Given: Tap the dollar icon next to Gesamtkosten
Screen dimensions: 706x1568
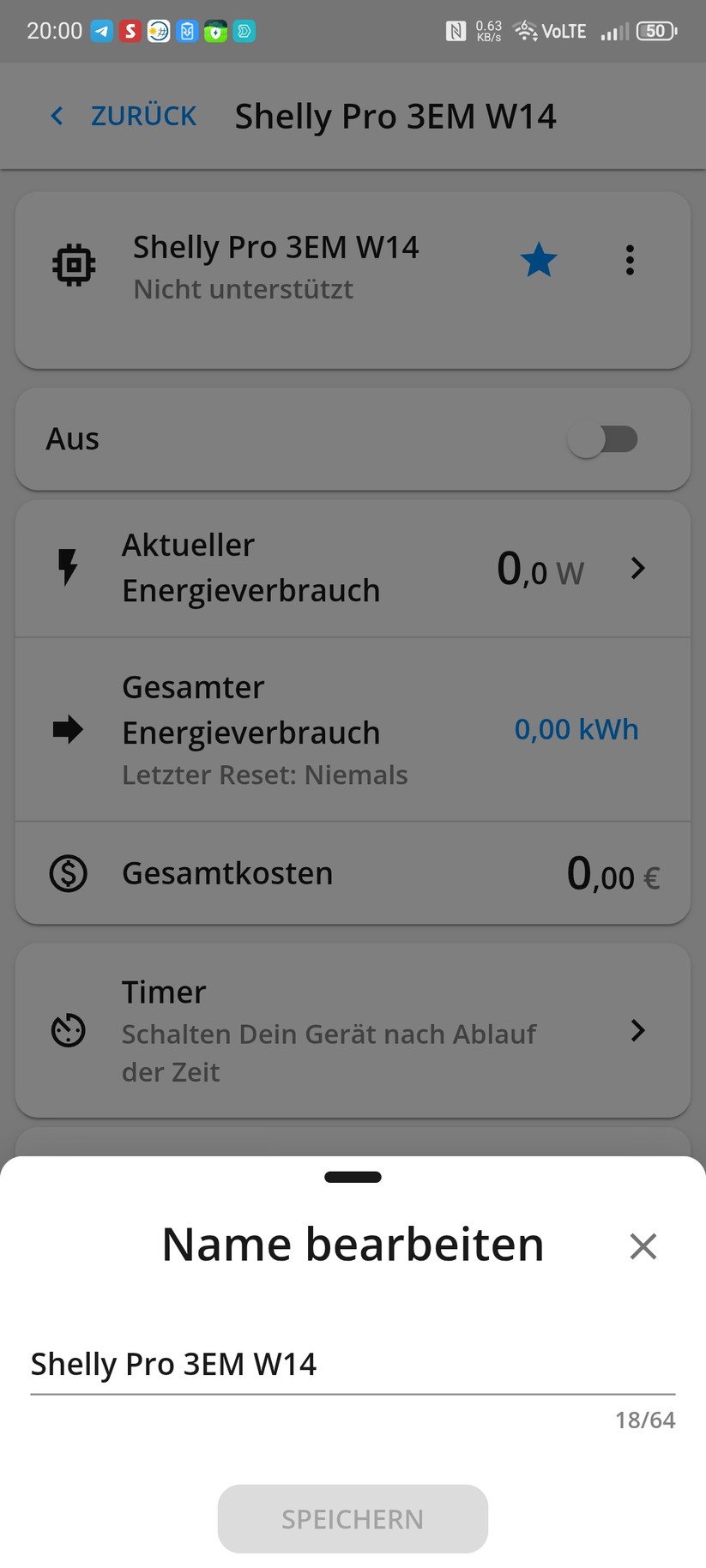Looking at the screenshot, I should [x=68, y=873].
